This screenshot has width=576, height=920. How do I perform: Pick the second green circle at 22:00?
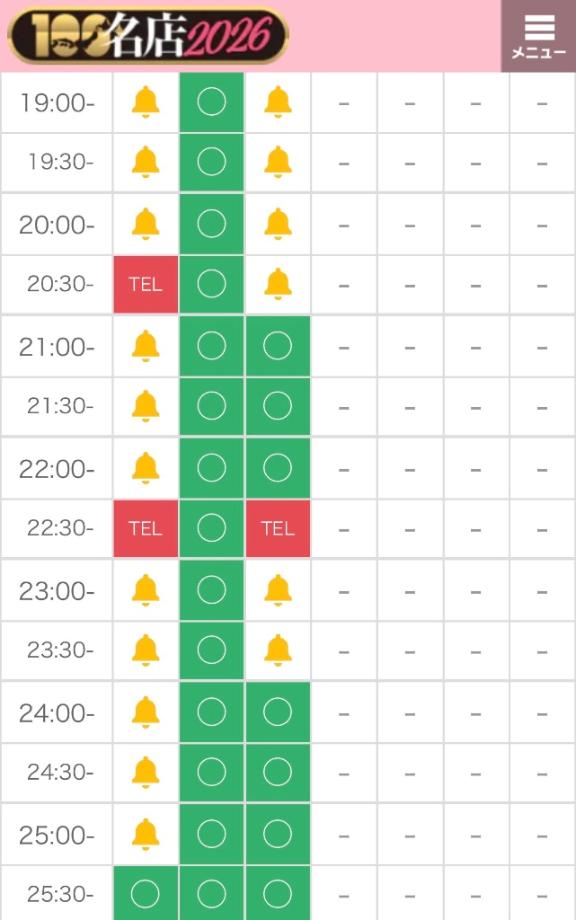tap(278, 468)
